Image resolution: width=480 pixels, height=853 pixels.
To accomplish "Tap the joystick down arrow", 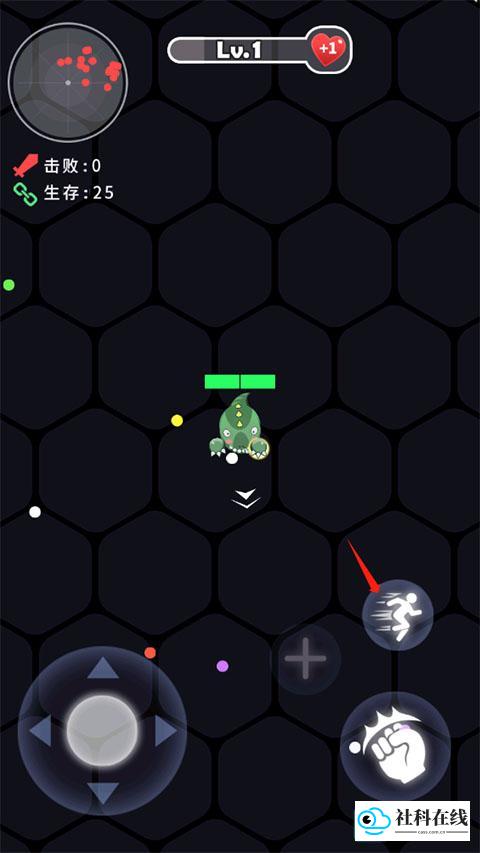I will [103, 793].
